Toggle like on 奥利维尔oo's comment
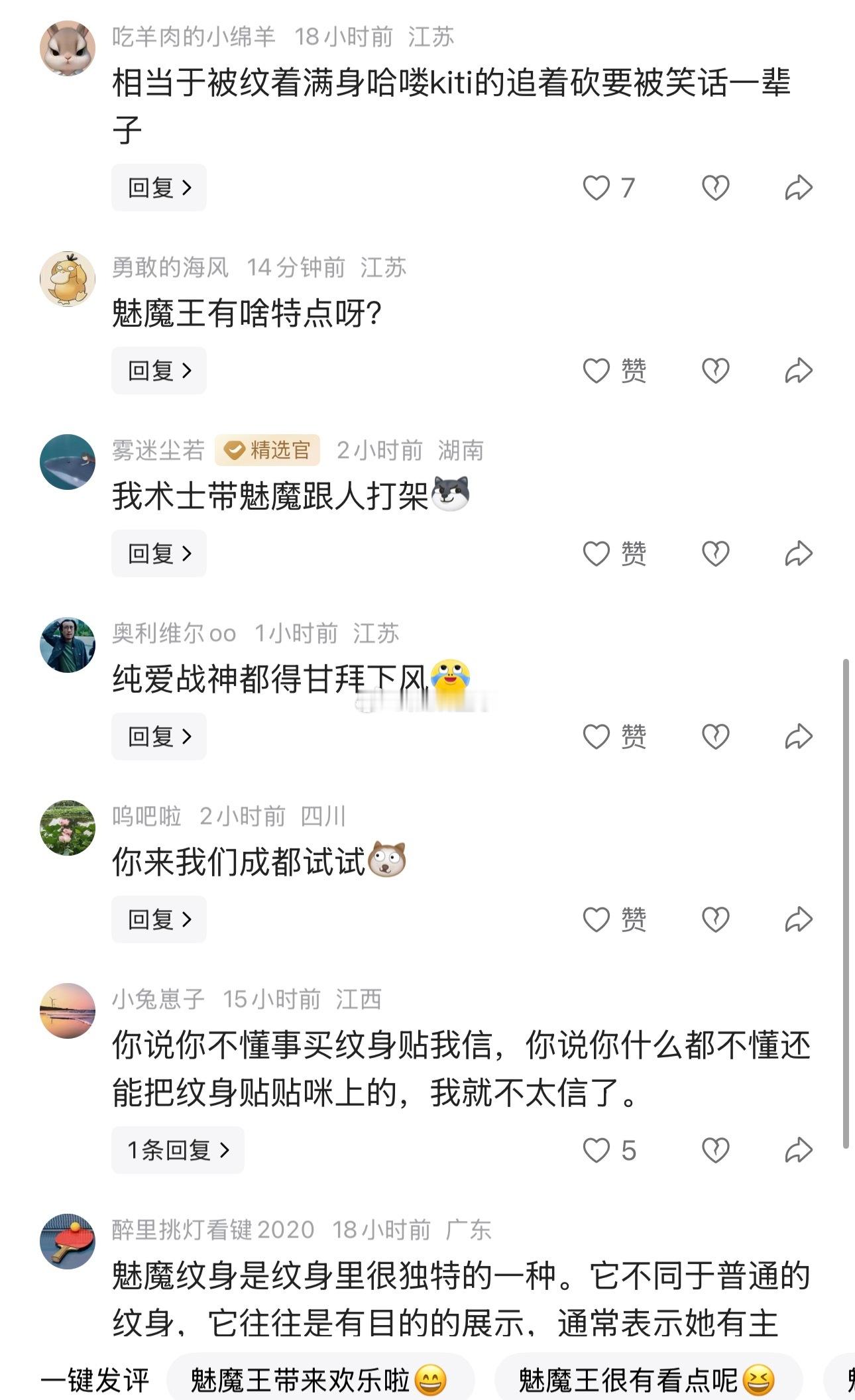 [x=598, y=736]
